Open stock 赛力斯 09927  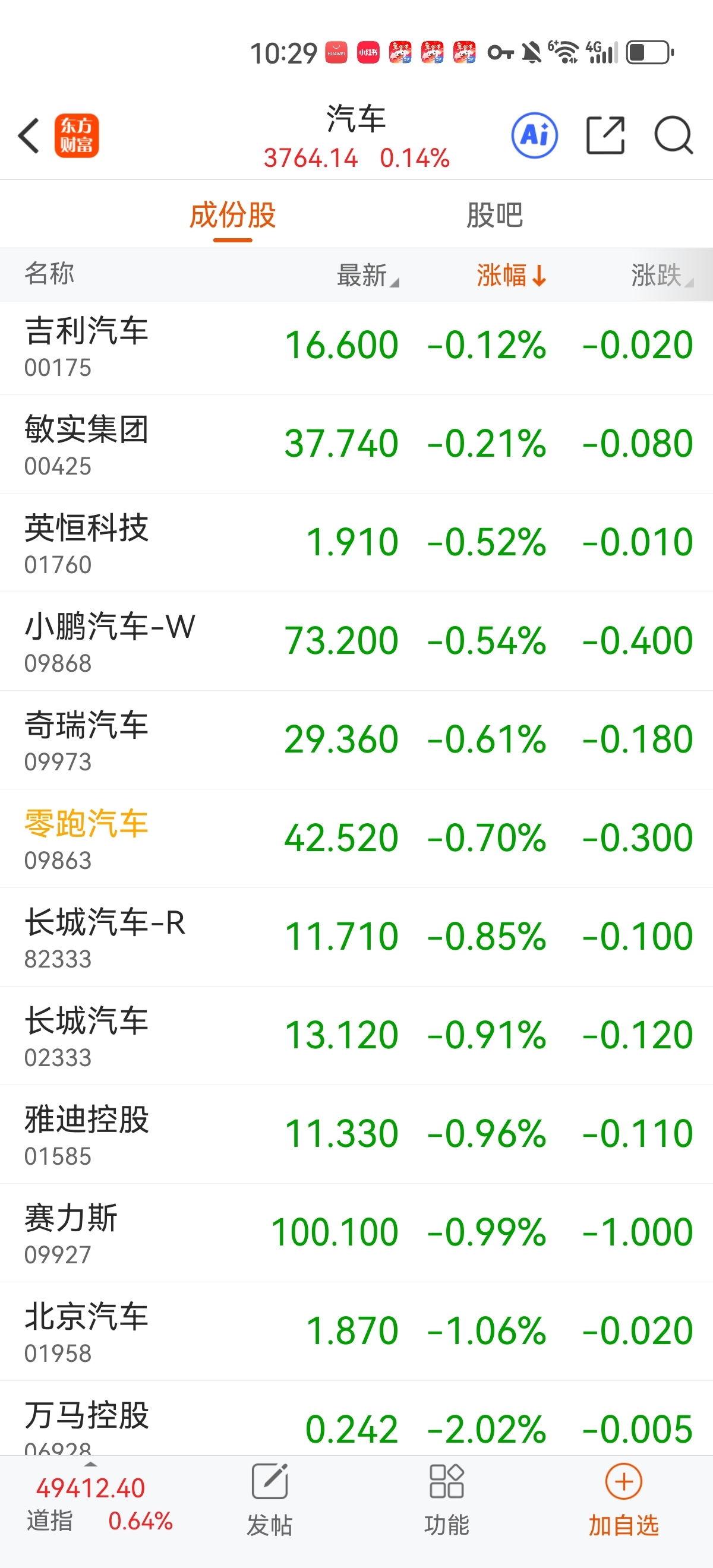pyautogui.click(x=356, y=1234)
